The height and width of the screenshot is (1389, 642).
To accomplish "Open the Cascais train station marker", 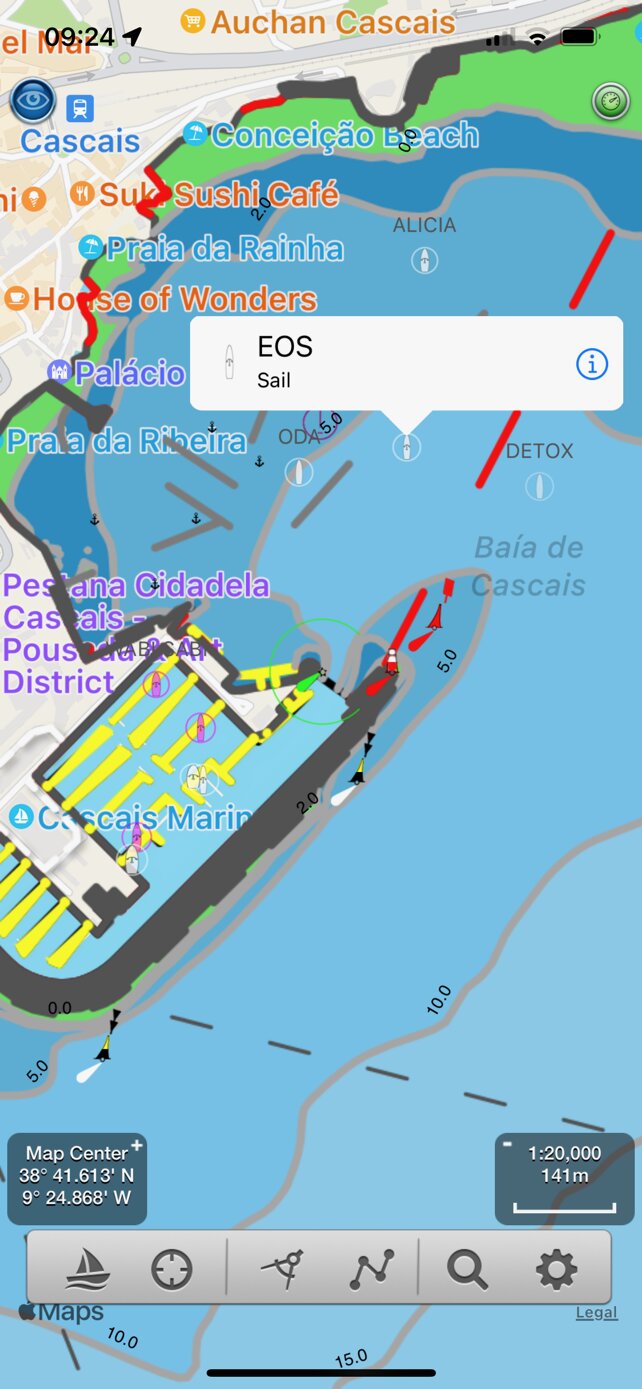I will (x=80, y=107).
